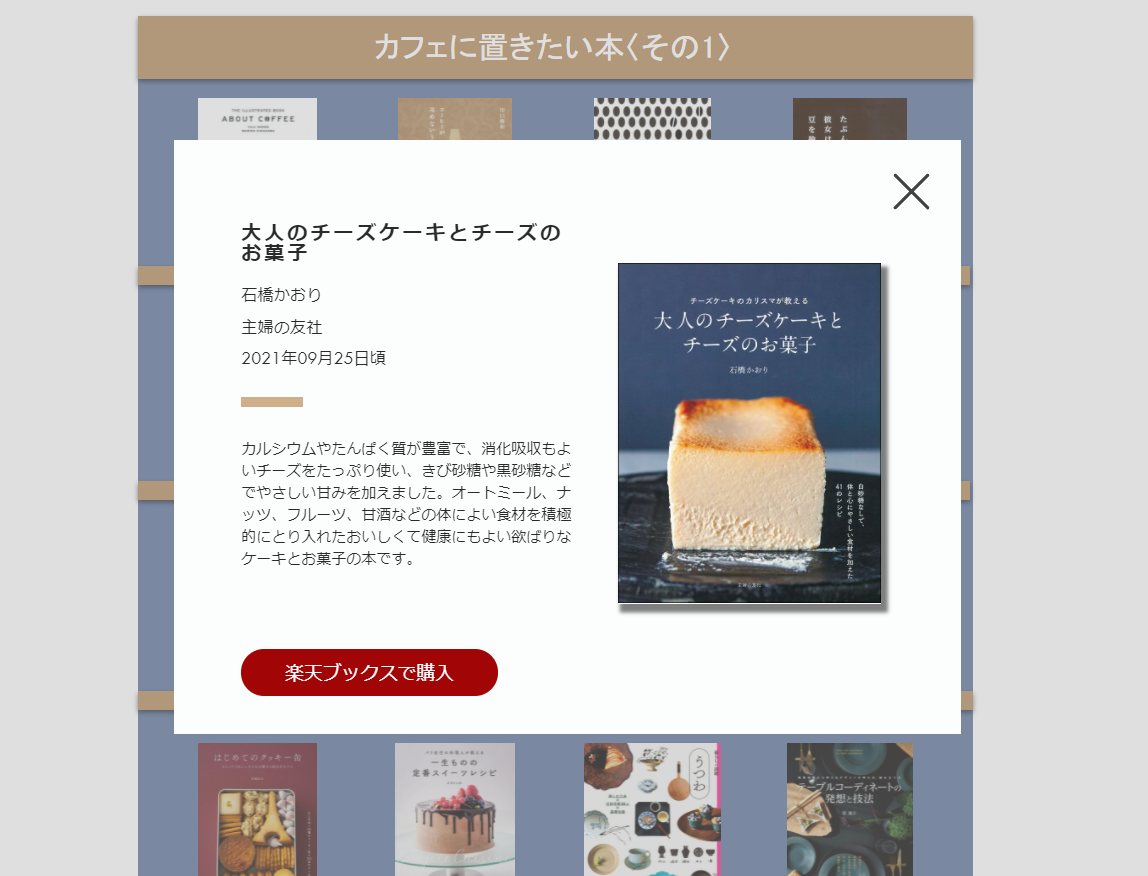Image resolution: width=1148 pixels, height=876 pixels.
Task: Open the About Coffee book
Action: 257,119
